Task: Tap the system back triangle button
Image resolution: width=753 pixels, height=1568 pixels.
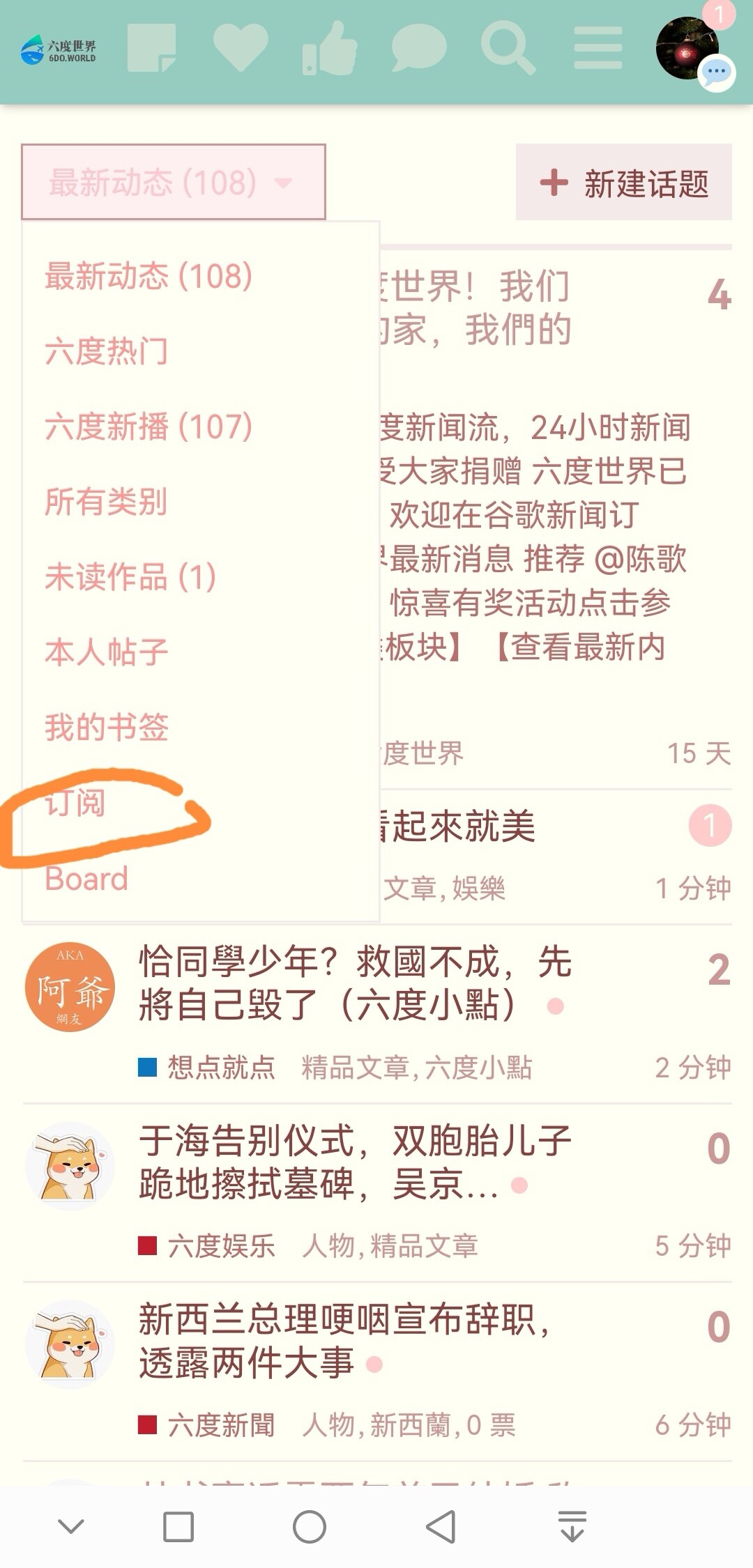Action: [x=441, y=1527]
